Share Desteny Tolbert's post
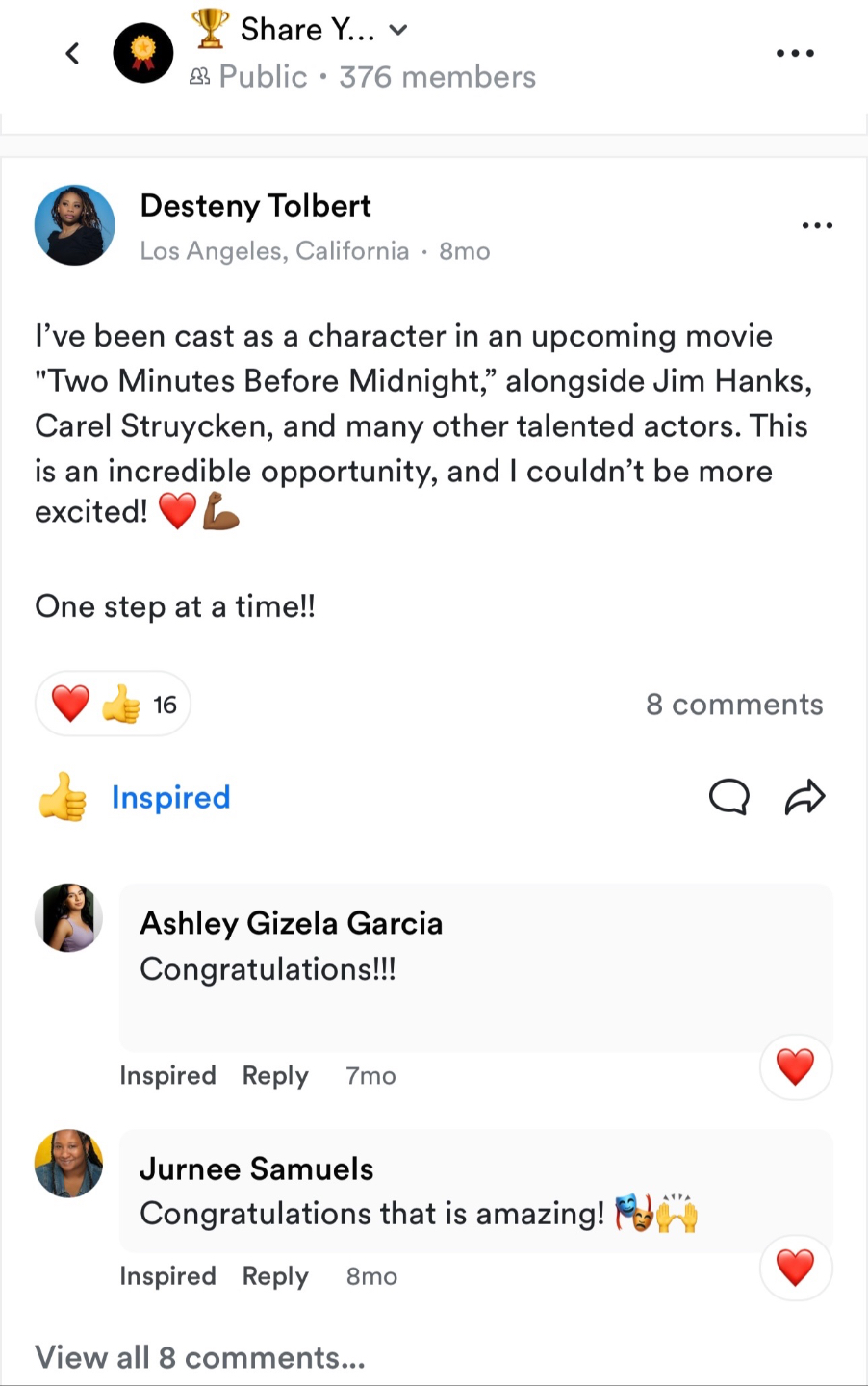868x1386 pixels. tap(804, 797)
